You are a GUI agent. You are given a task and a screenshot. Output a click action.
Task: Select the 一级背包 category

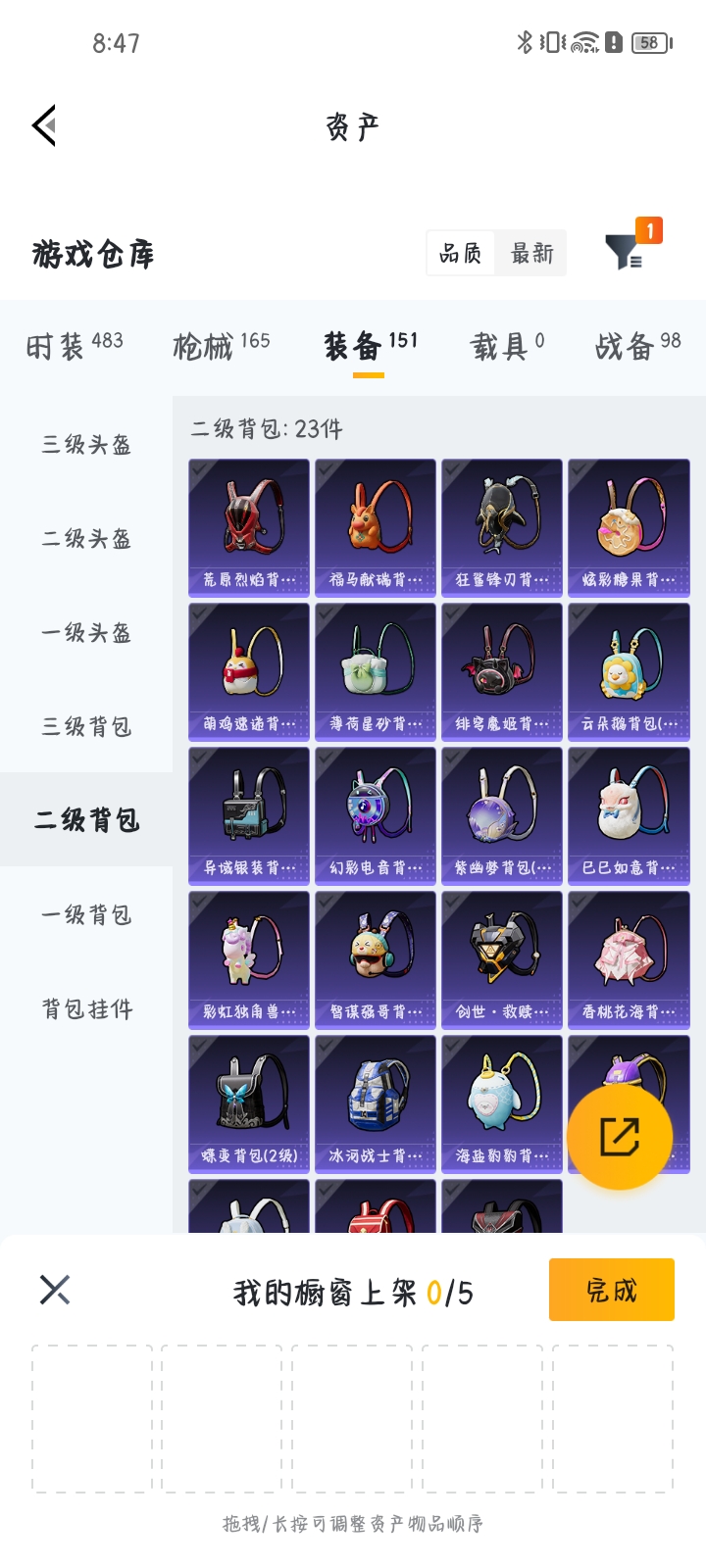click(86, 915)
